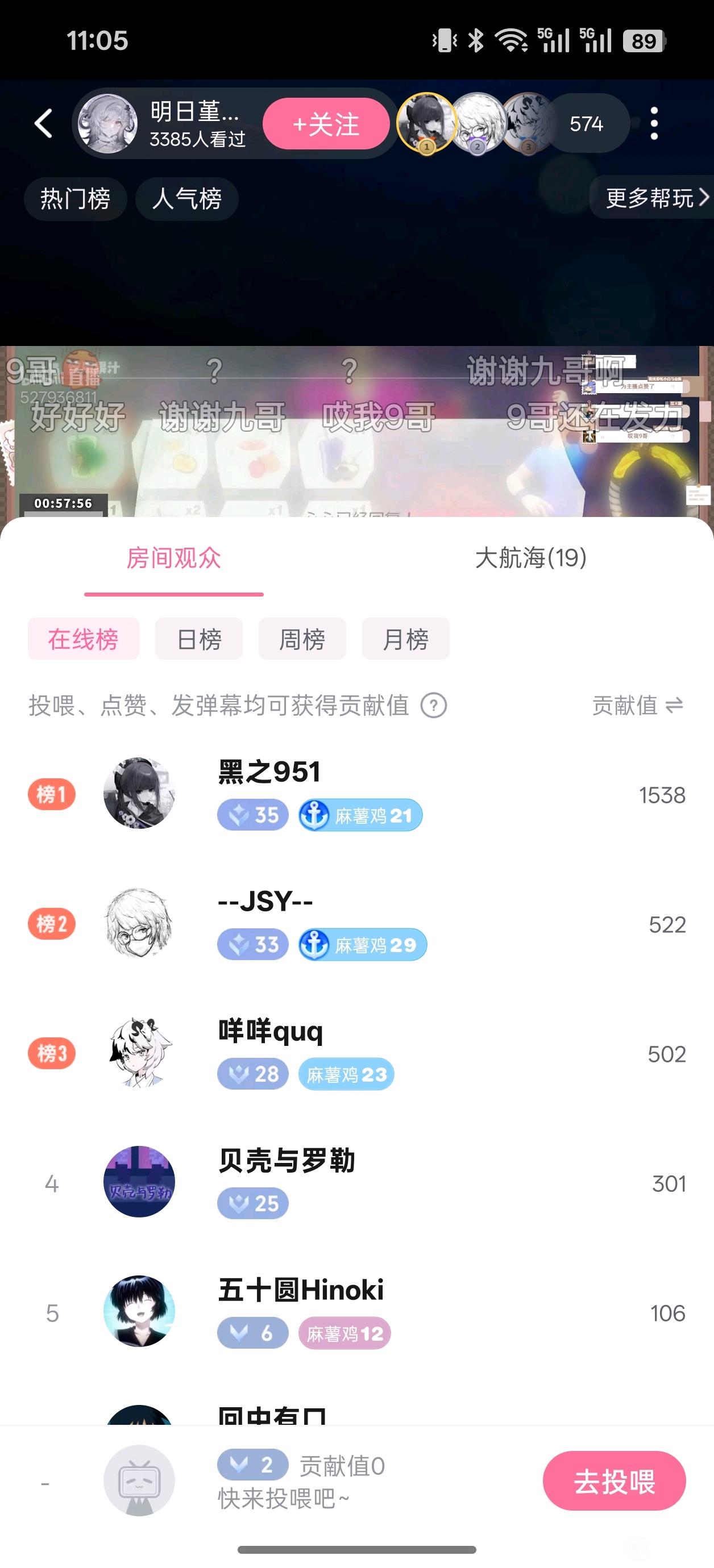Tap the 去投喂 button

614,1482
